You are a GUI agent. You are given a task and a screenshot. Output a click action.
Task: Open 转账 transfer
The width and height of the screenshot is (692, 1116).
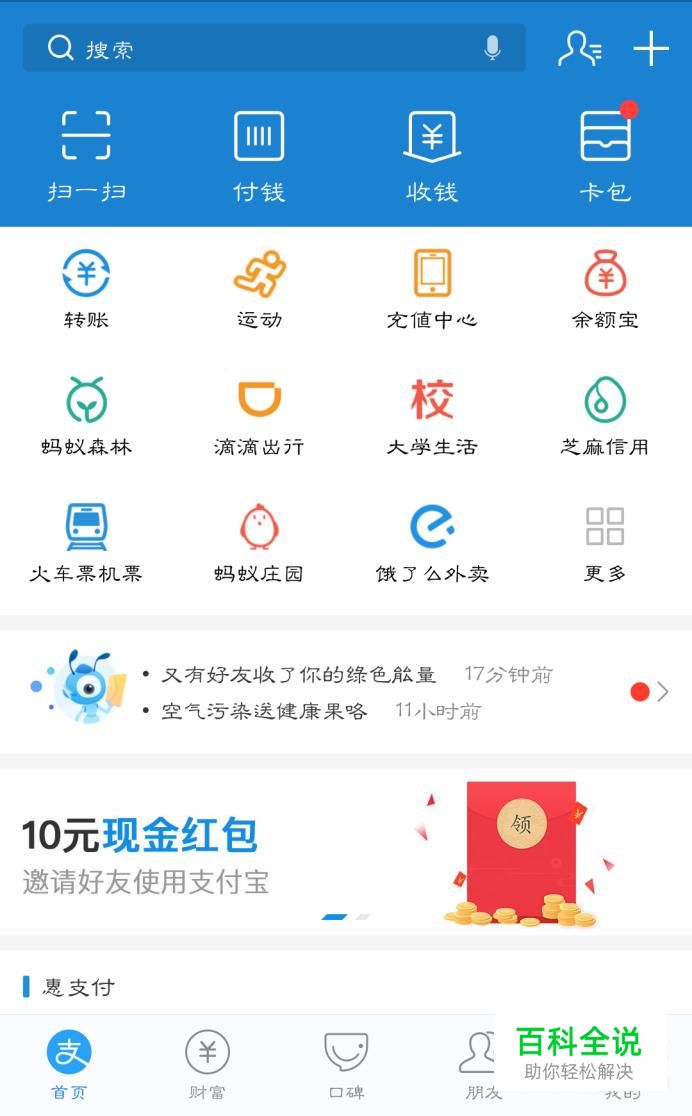(x=86, y=288)
